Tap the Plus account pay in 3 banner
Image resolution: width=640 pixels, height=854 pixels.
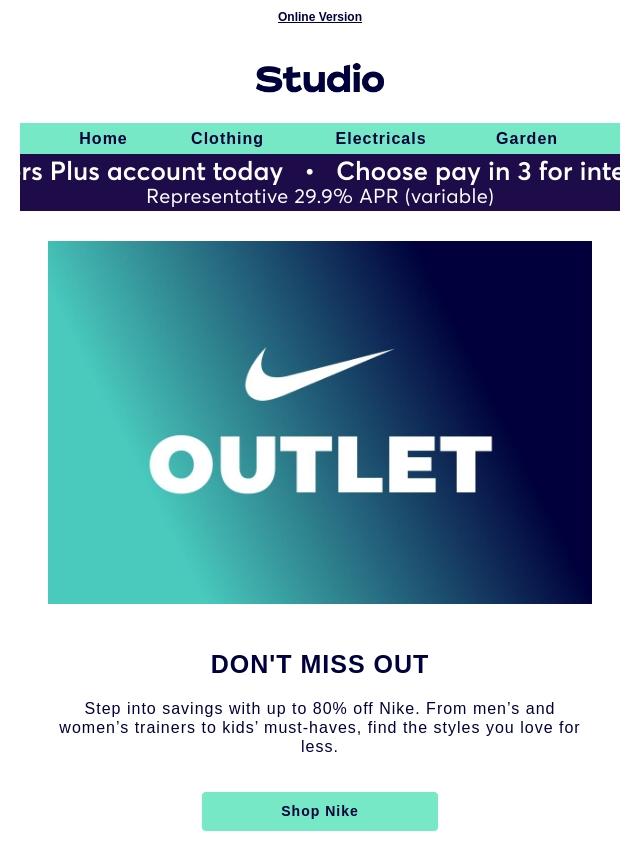click(320, 182)
